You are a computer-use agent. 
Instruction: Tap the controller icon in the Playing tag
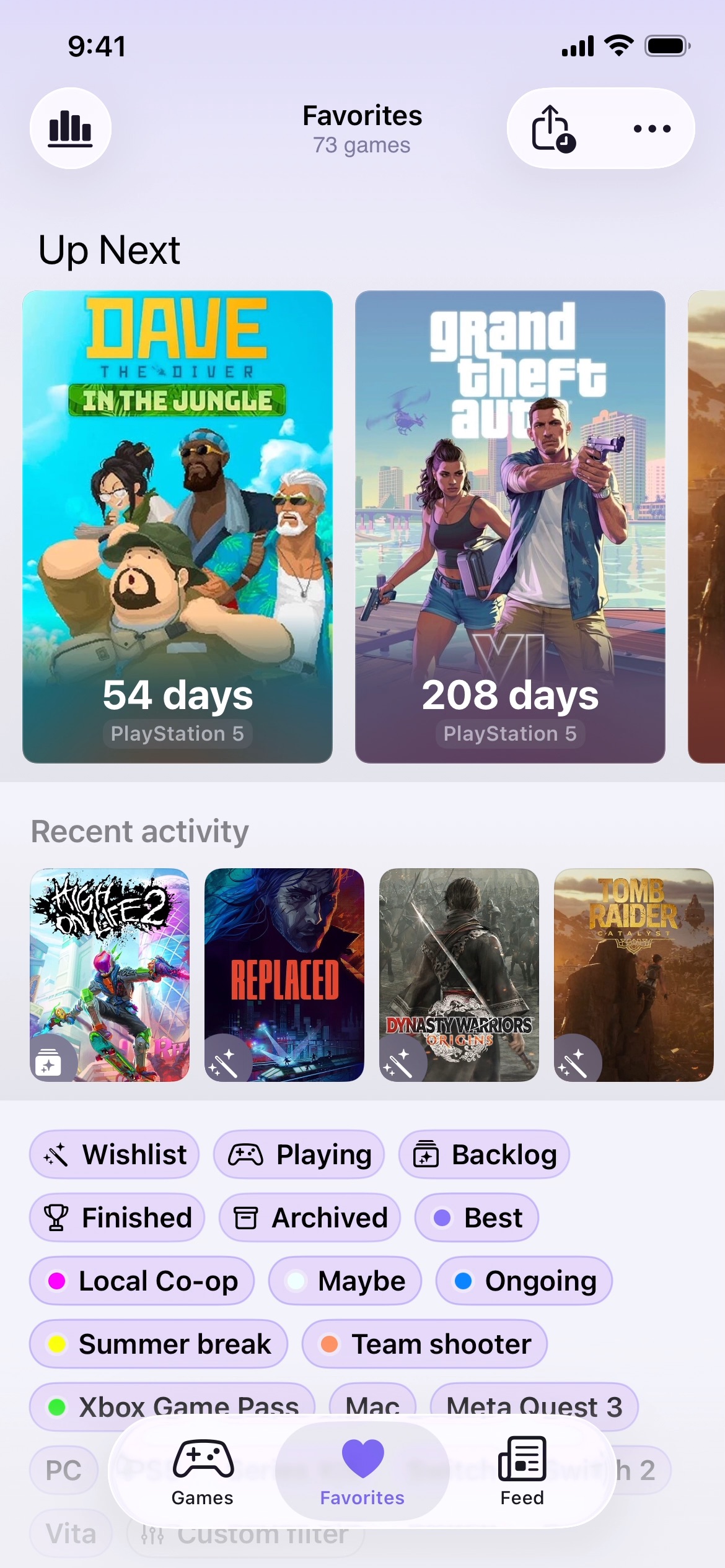[245, 1153]
